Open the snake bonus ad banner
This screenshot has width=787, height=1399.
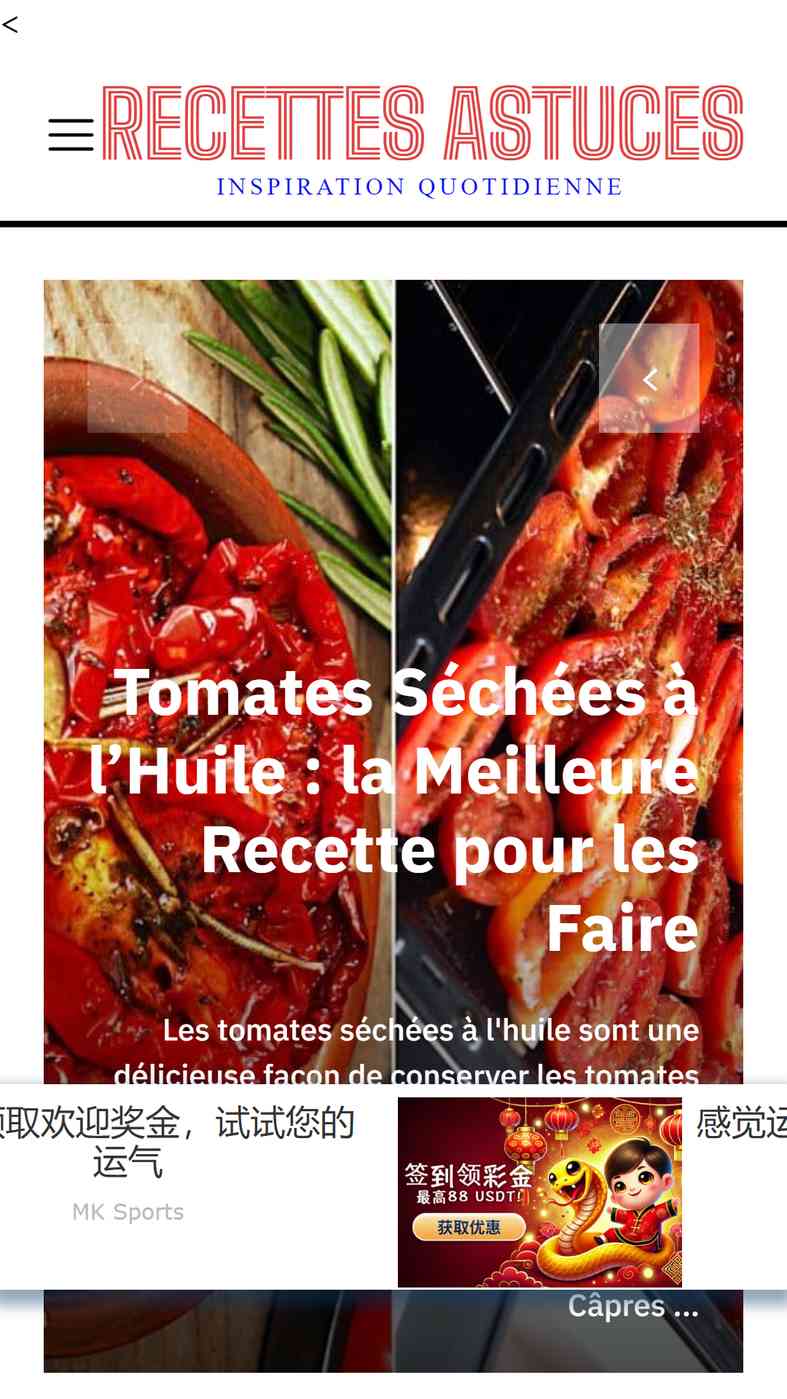pos(540,1192)
